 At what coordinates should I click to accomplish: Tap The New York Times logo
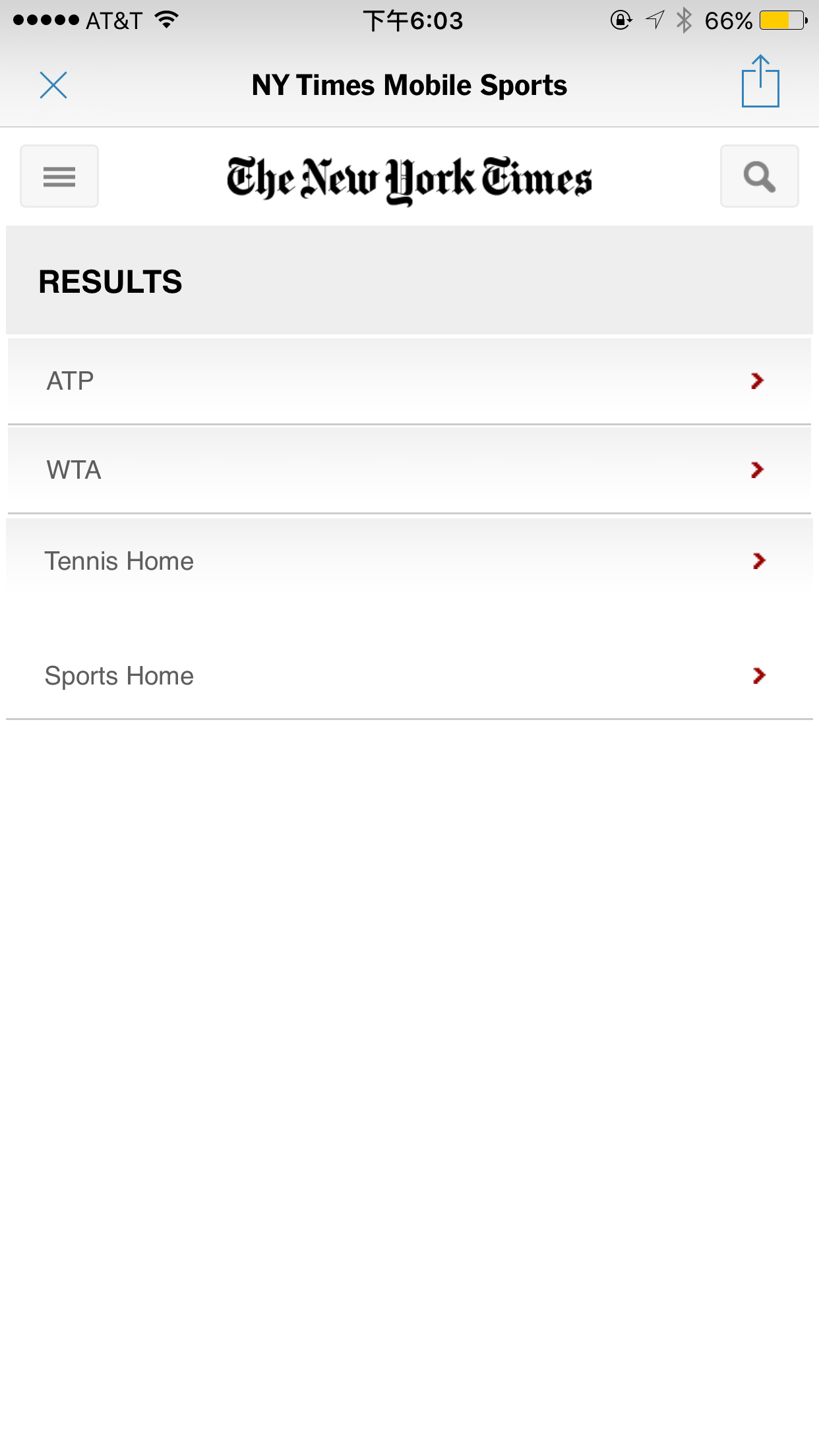409,179
